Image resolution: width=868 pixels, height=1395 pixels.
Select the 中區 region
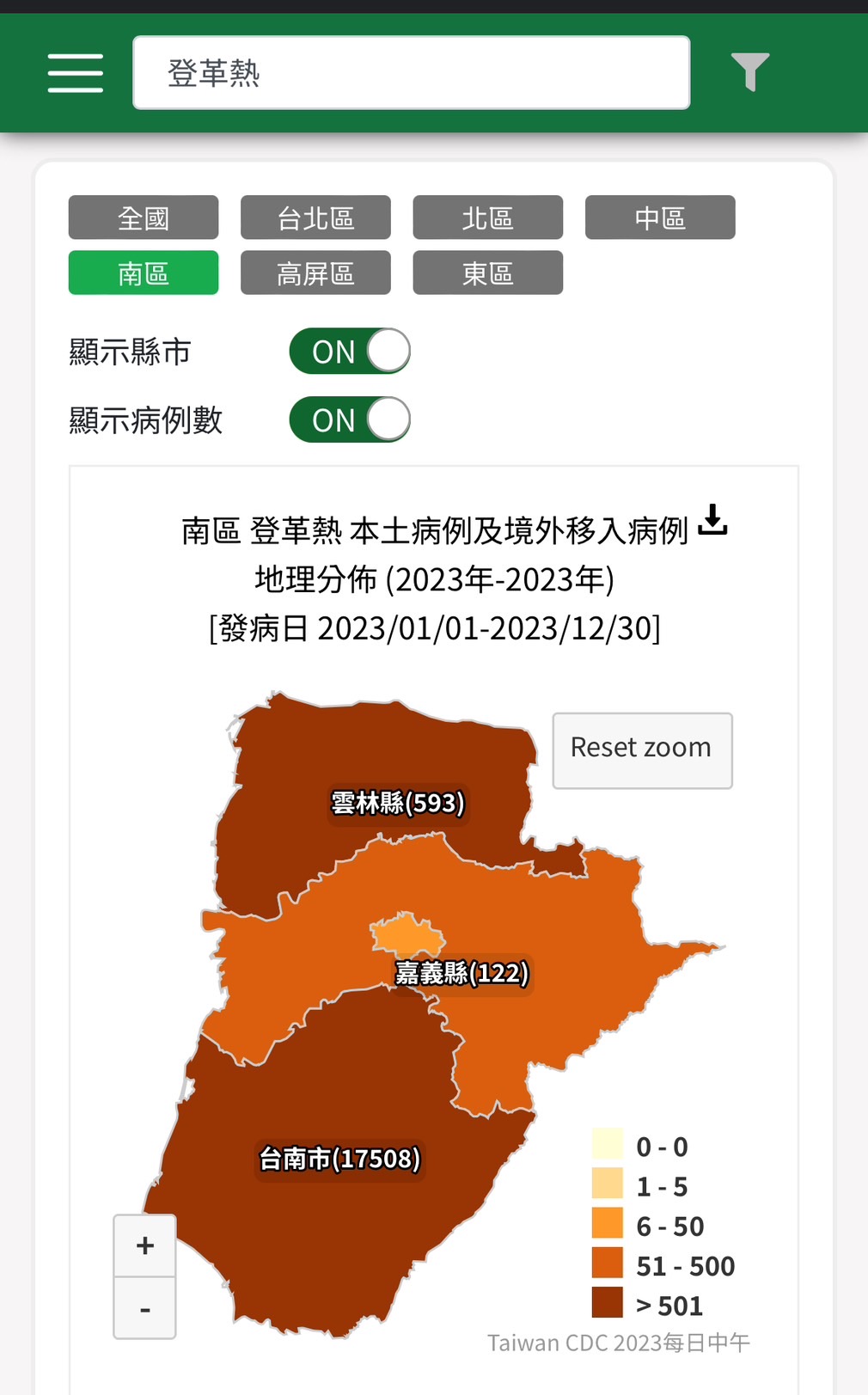(x=660, y=217)
